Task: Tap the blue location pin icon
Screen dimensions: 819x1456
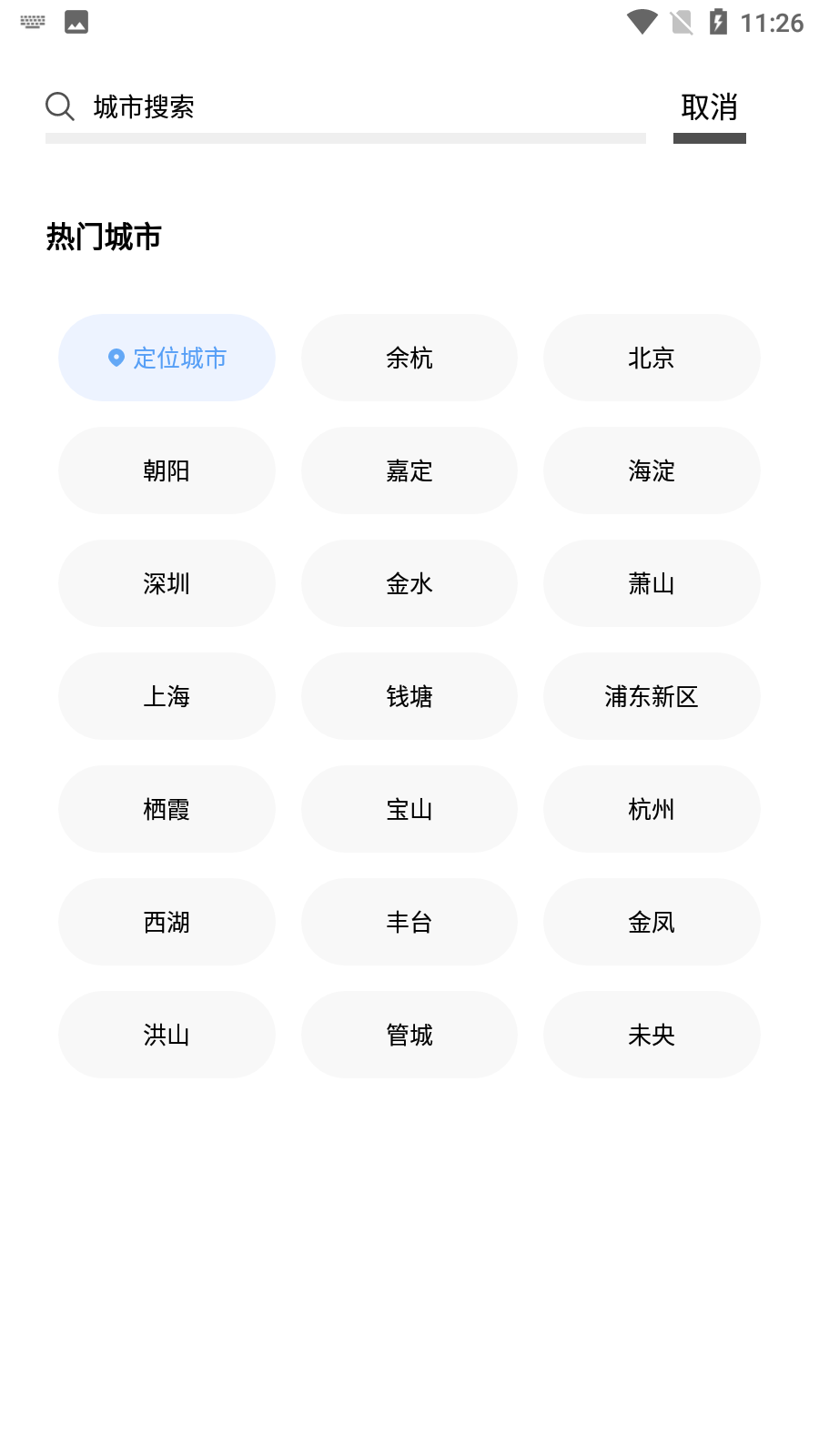Action: click(116, 358)
